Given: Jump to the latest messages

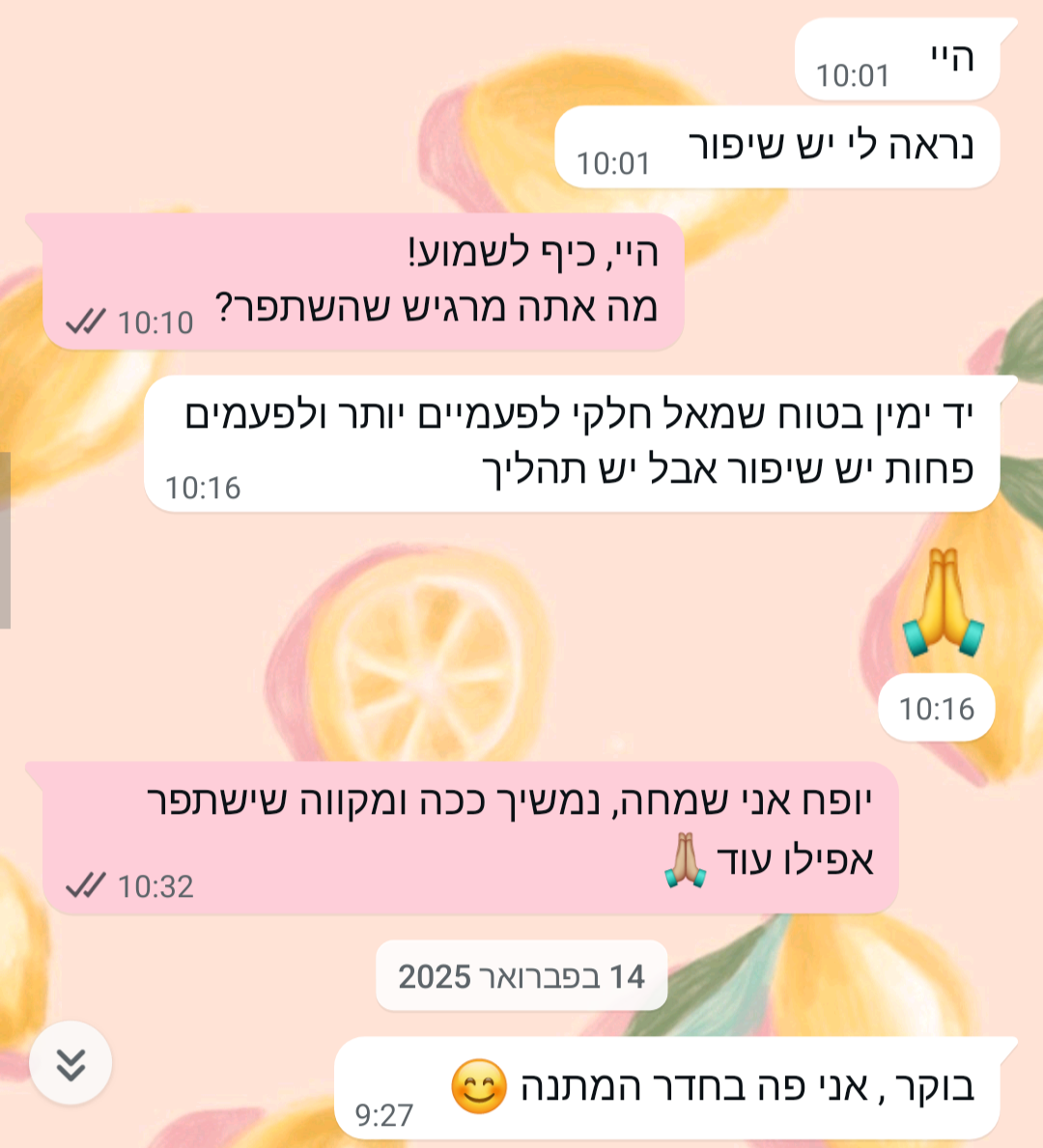Looking at the screenshot, I should [x=70, y=1063].
